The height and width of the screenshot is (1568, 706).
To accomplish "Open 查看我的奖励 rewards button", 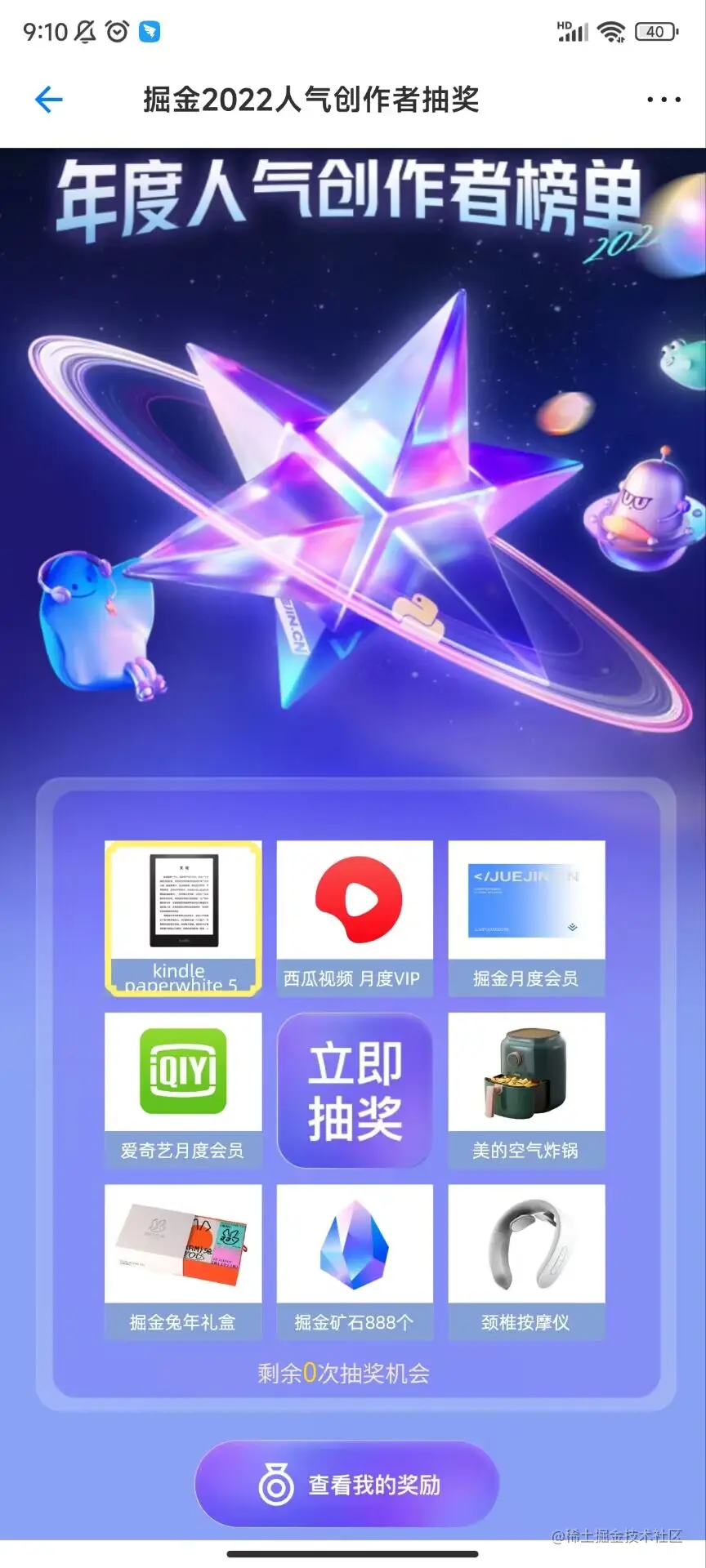I will point(347,1484).
